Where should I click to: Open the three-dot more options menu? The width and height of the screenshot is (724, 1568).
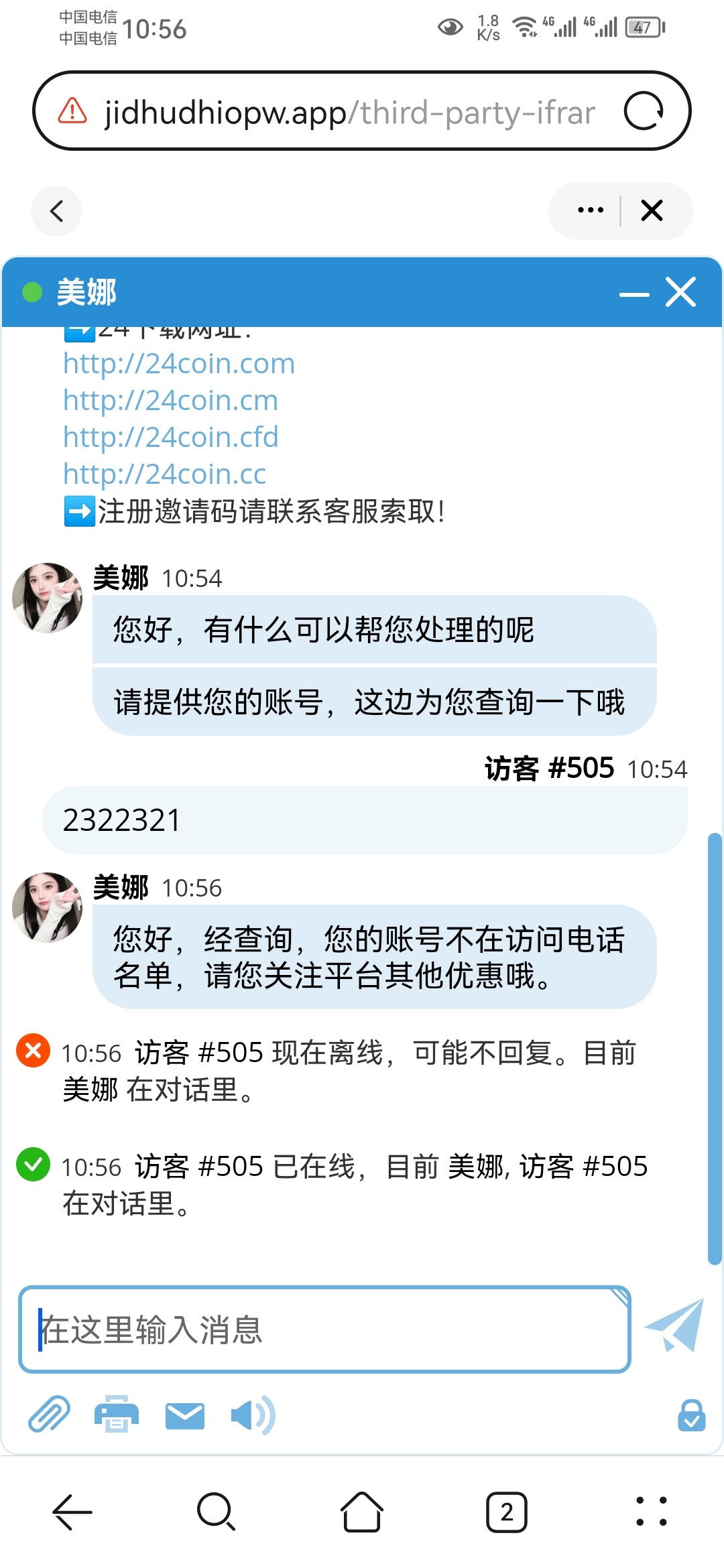[x=590, y=210]
